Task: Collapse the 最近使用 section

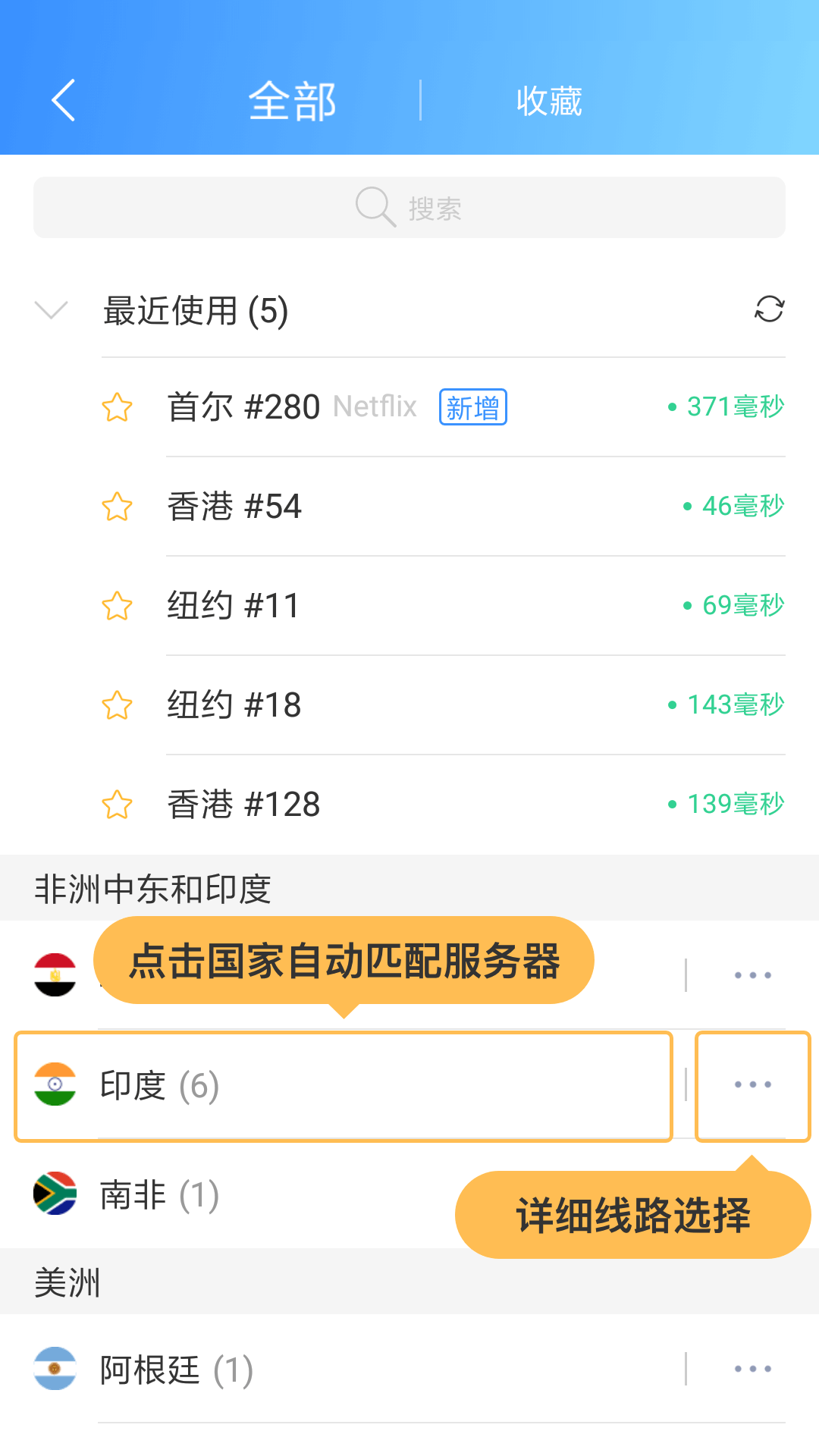Action: click(x=52, y=310)
